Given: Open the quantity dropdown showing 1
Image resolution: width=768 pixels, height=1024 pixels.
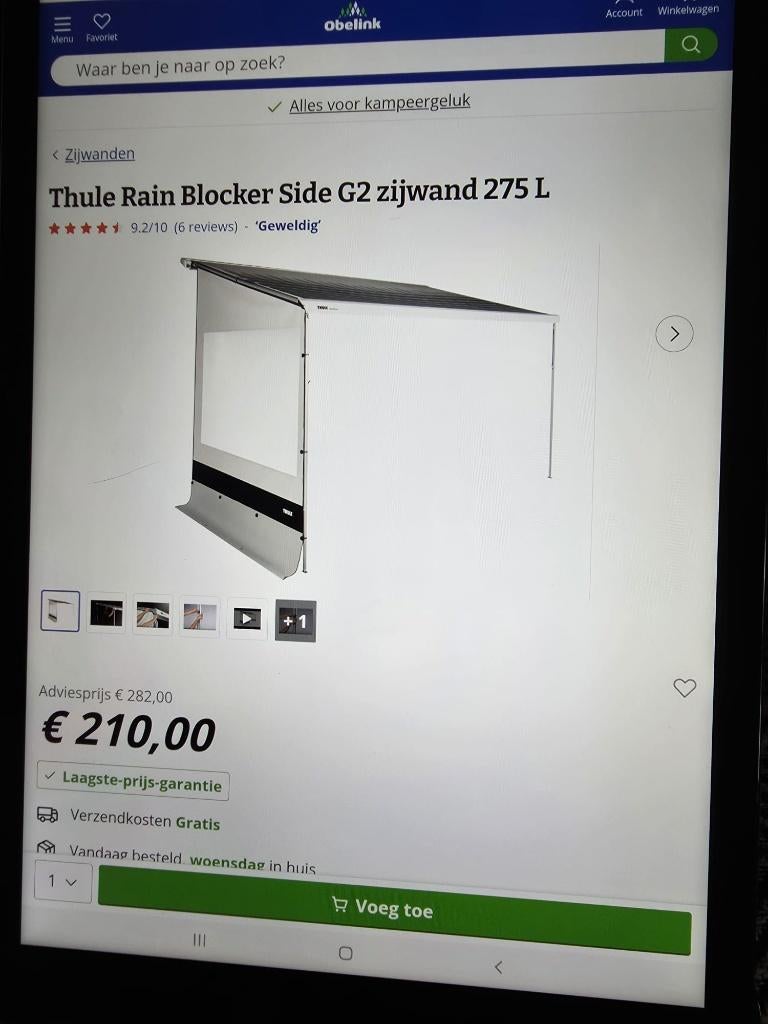Looking at the screenshot, I should pos(62,881).
